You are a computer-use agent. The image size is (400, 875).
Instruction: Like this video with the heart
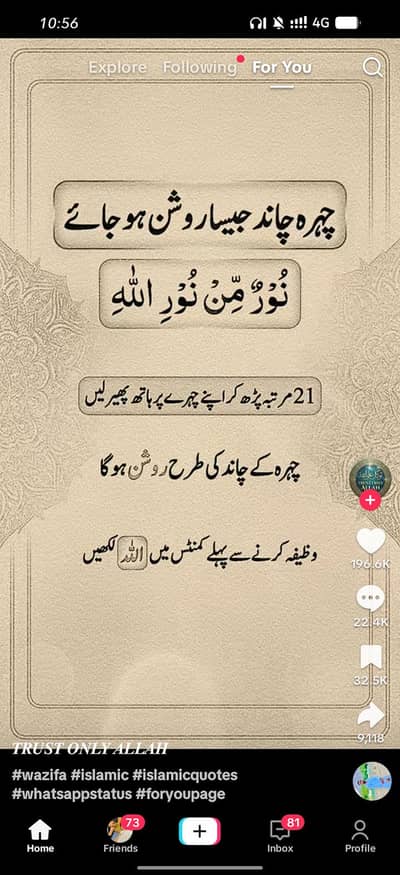pos(370,541)
